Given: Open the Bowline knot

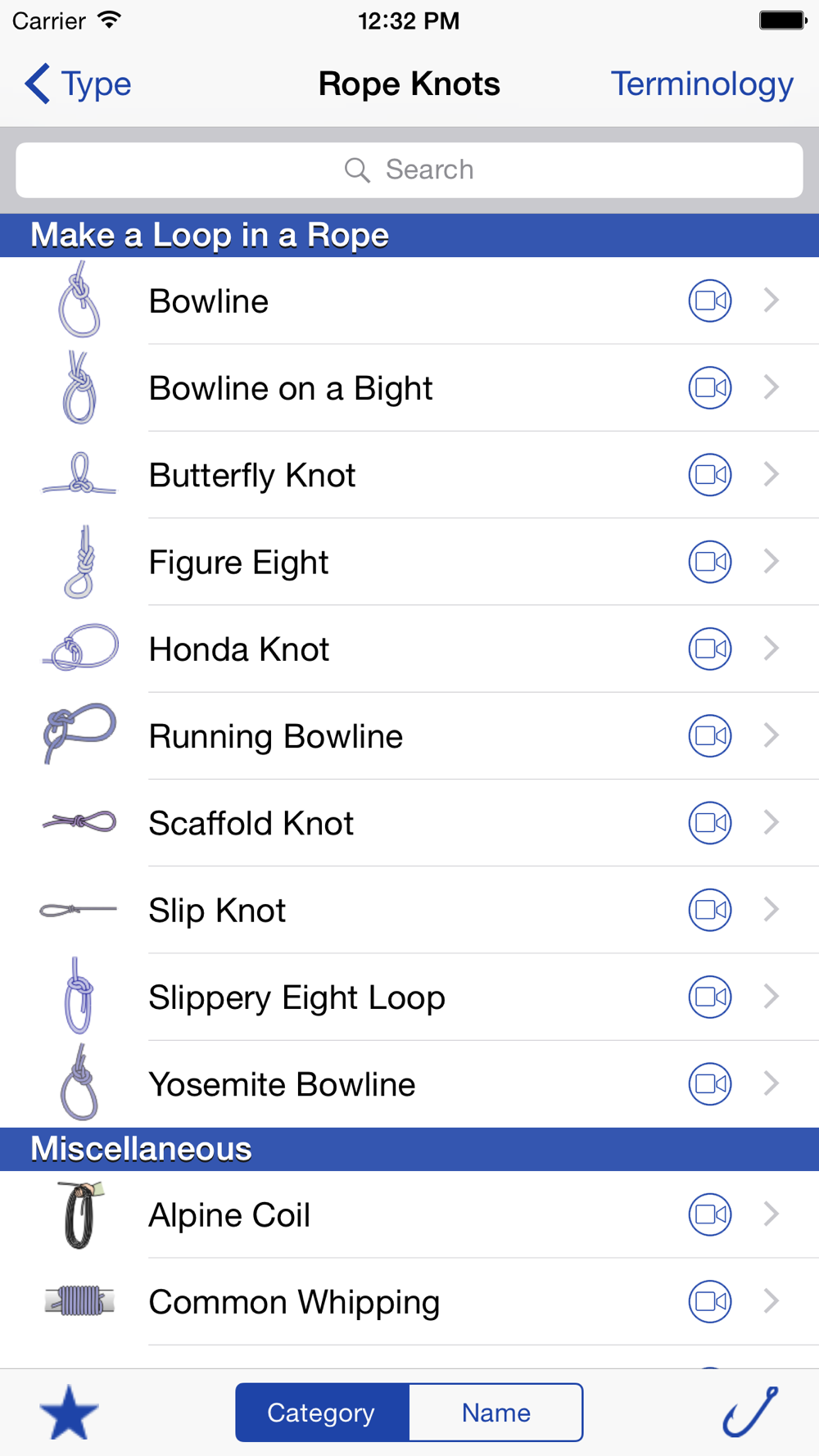Looking at the screenshot, I should coord(409,301).
